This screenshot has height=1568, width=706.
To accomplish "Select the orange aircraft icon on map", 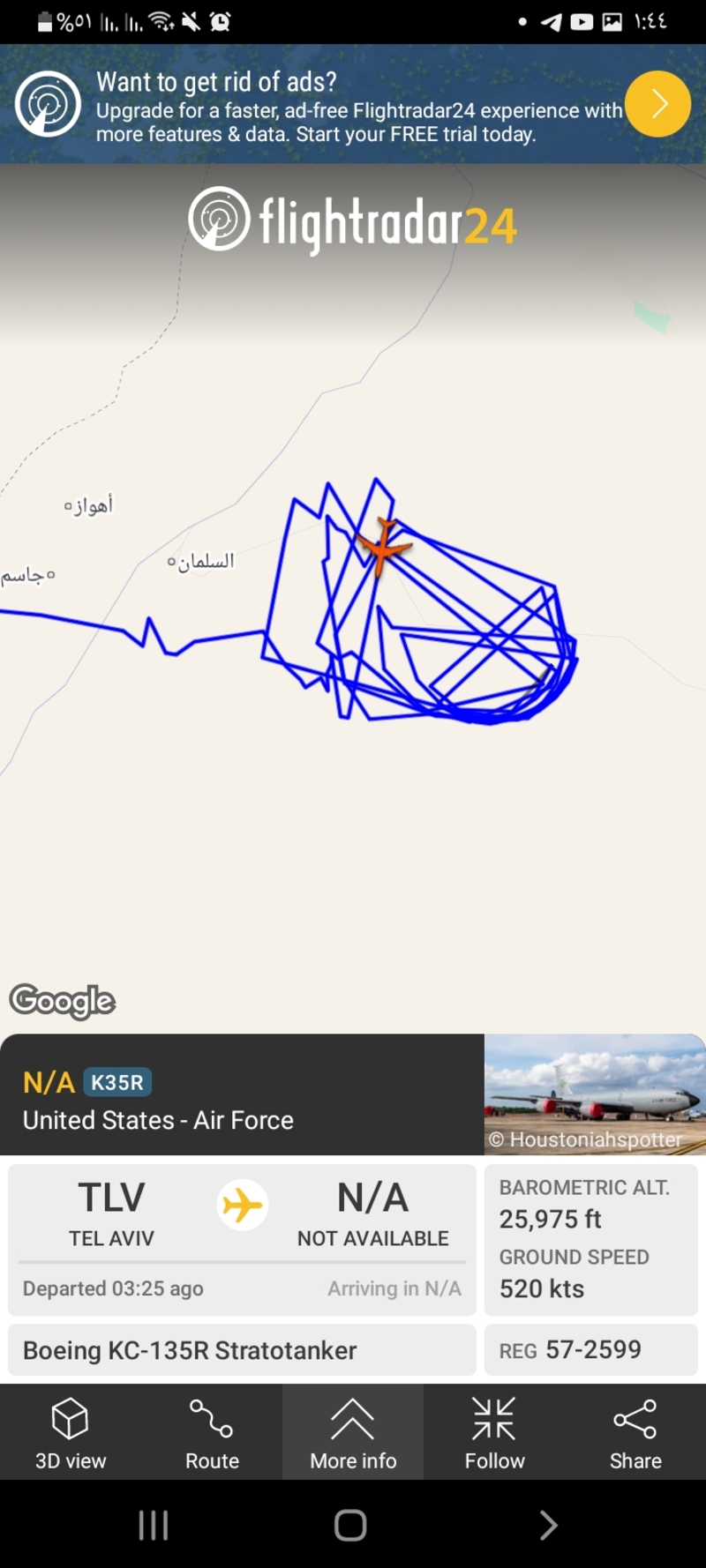I will tap(383, 547).
